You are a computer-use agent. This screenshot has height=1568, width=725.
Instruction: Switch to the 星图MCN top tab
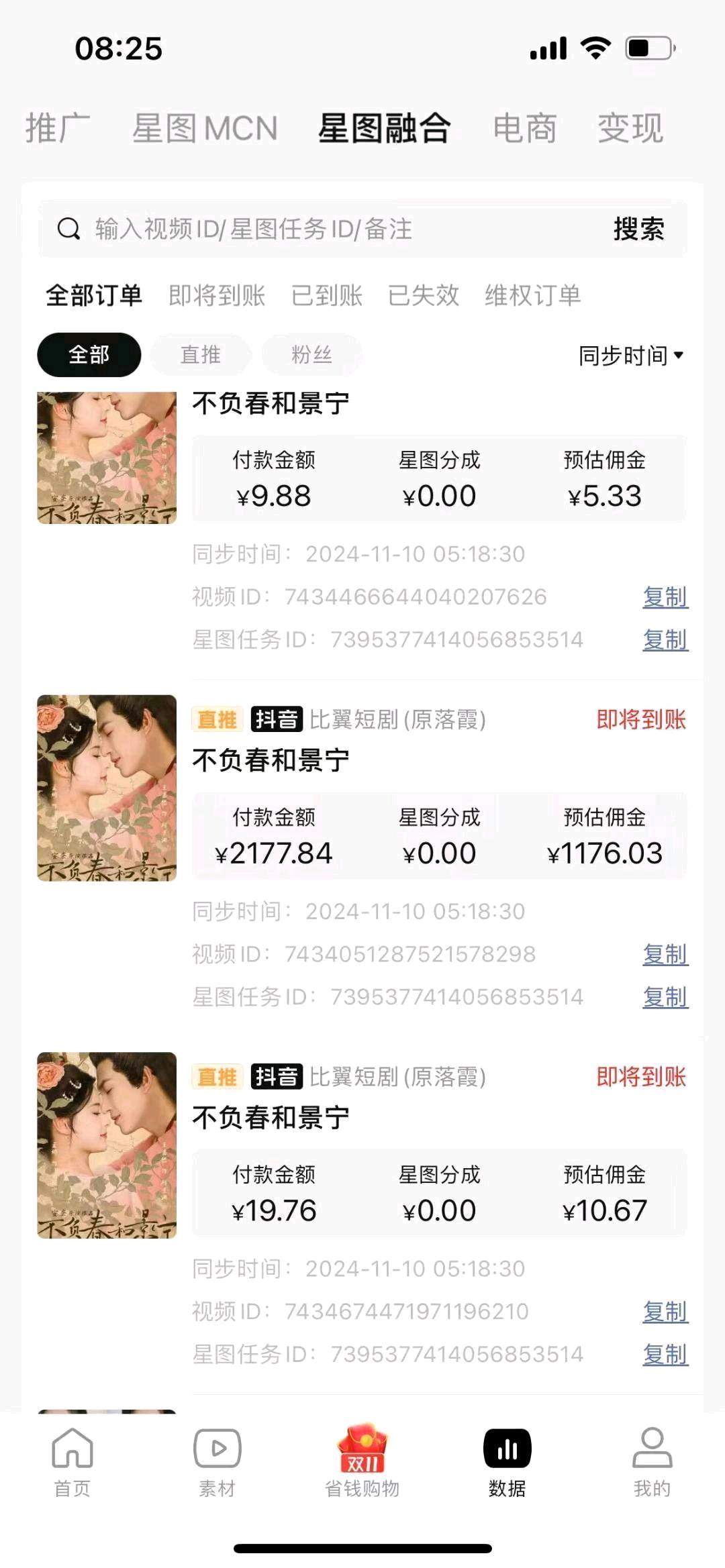[205, 128]
